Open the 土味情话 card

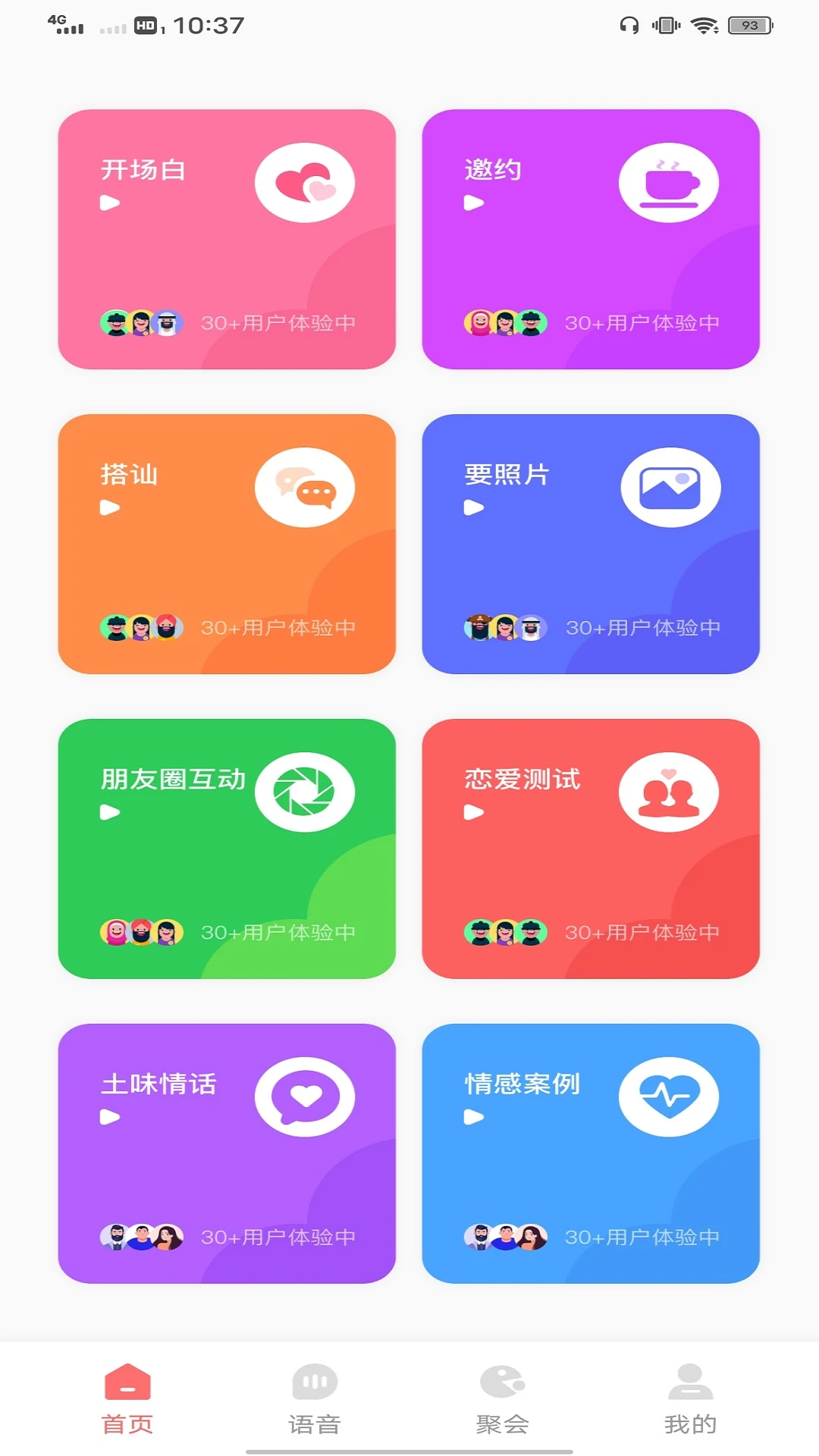click(x=227, y=1153)
